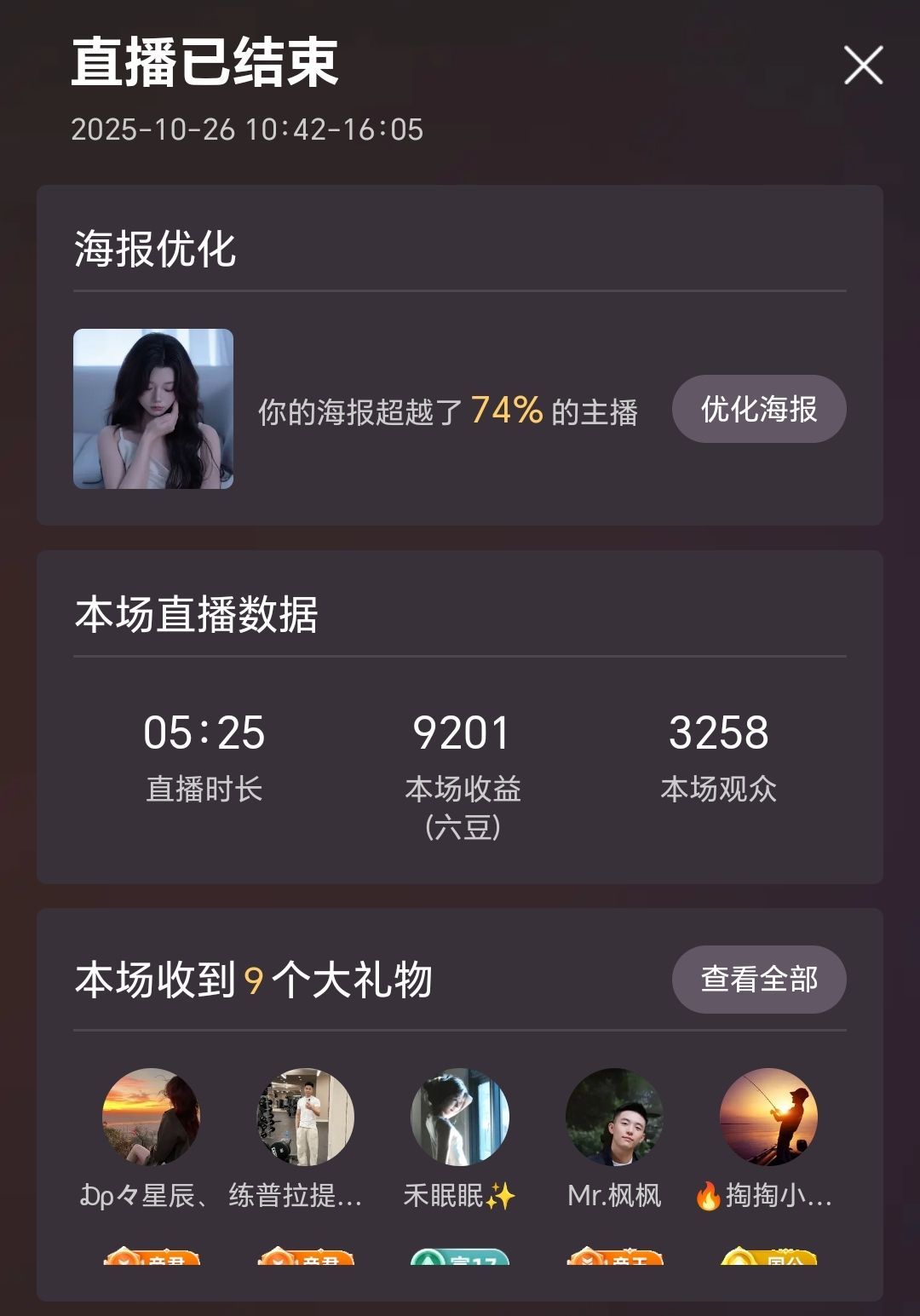Screen dimensions: 920x1316
Task: Tap 查看全部 to view all big gifts
Action: [x=760, y=981]
